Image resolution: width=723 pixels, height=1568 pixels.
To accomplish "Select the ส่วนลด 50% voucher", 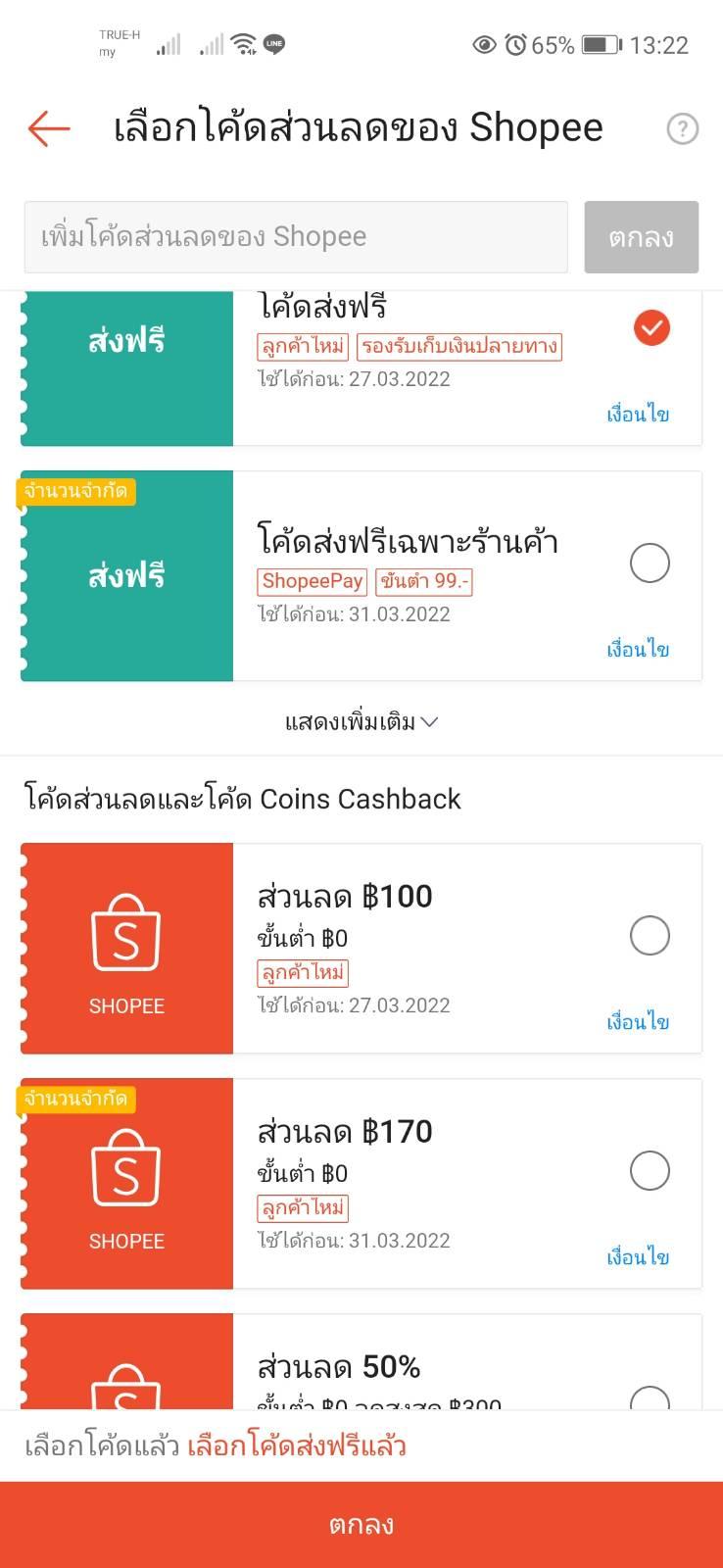I will point(650,1398).
